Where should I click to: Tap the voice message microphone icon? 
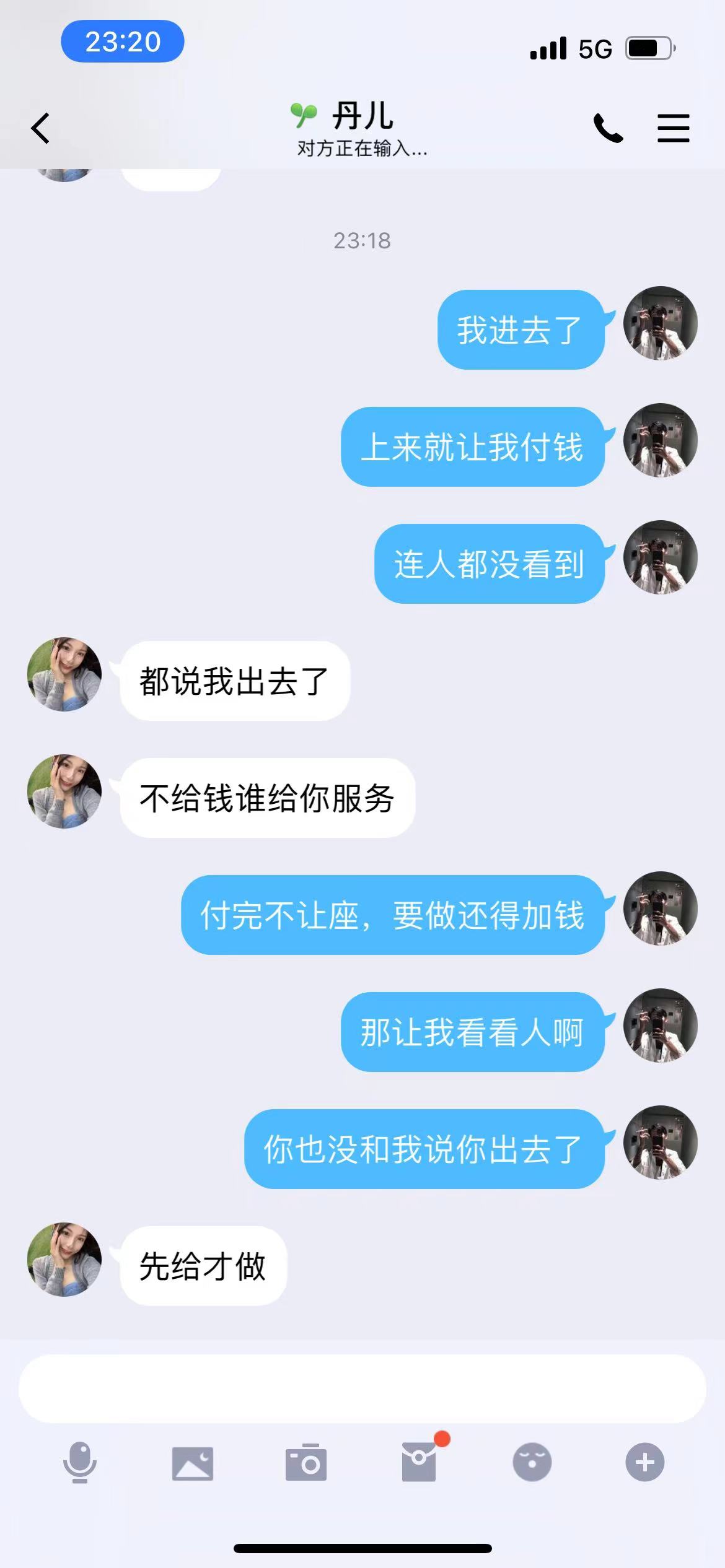coord(79,1463)
